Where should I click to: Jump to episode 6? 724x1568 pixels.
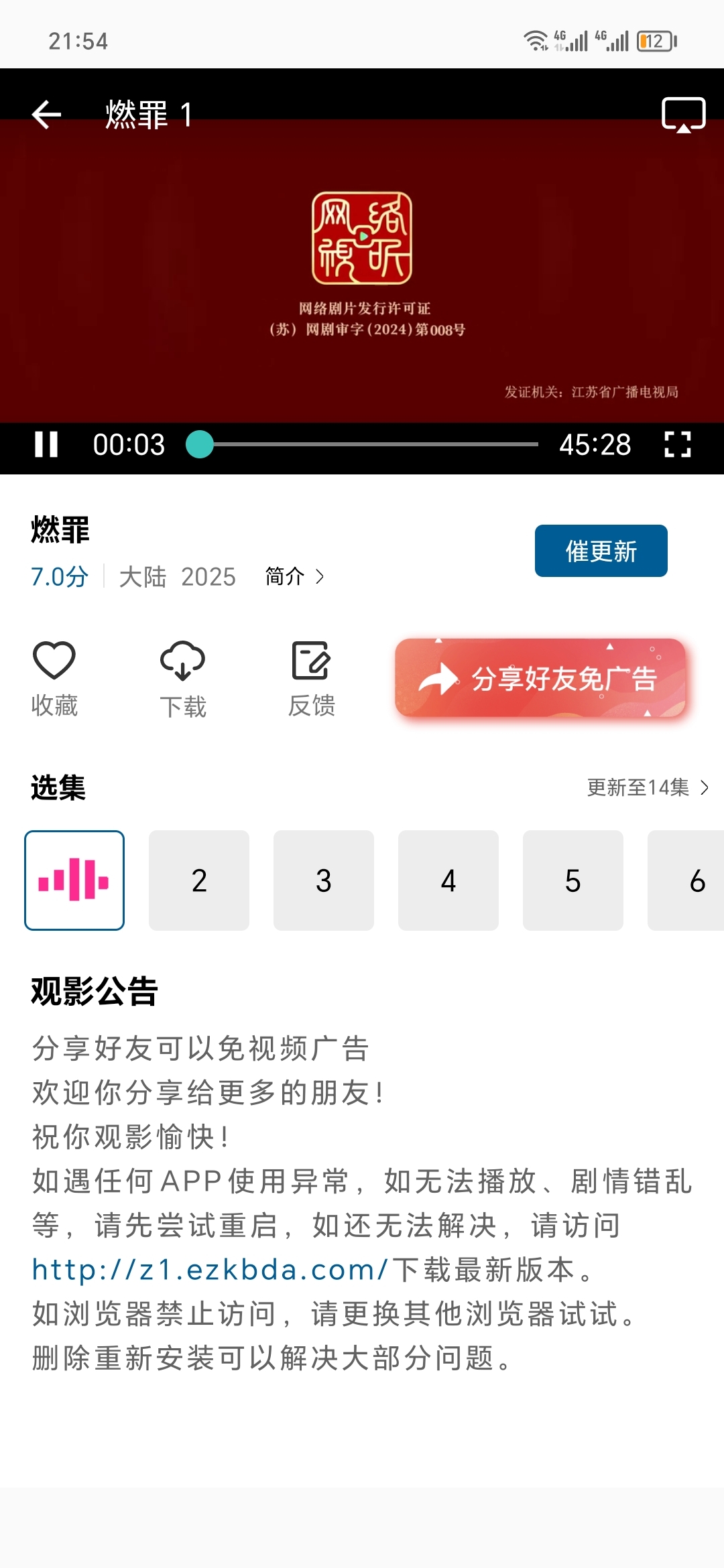pyautogui.click(x=690, y=880)
